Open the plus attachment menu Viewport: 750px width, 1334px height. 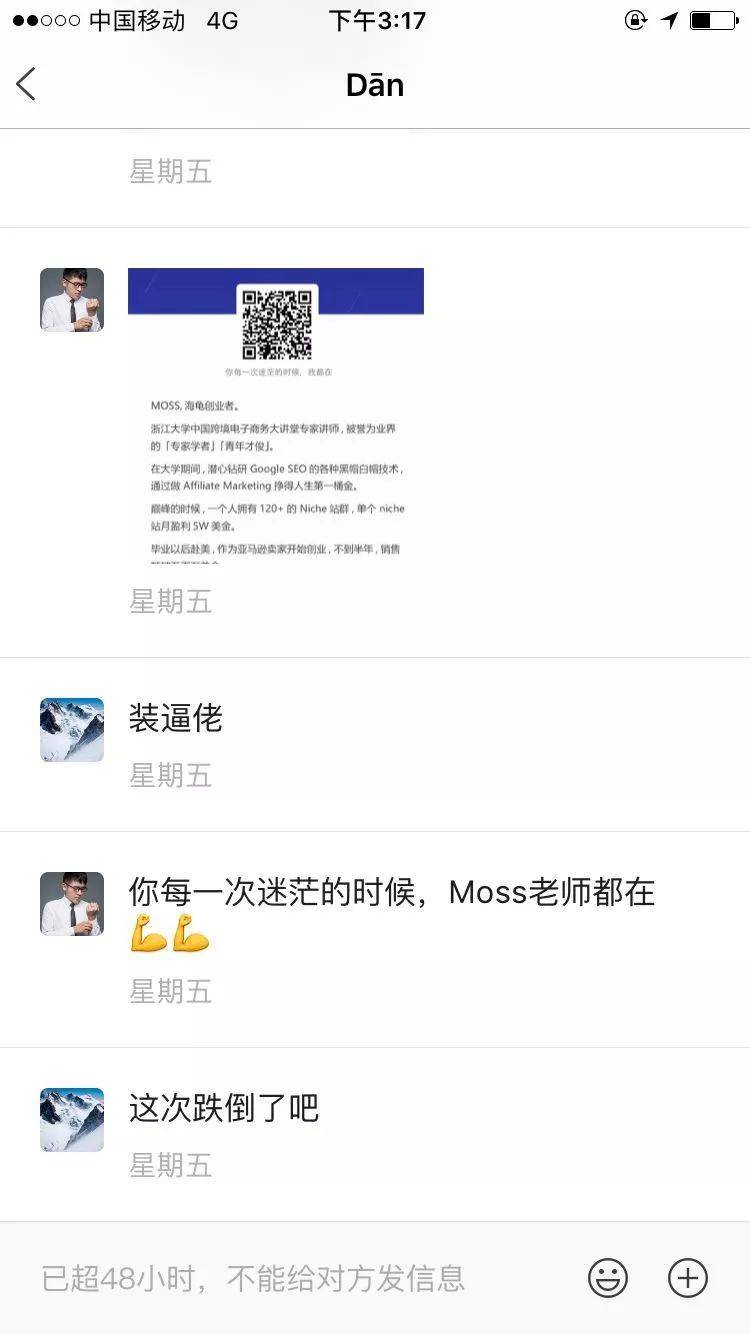[x=687, y=1278]
